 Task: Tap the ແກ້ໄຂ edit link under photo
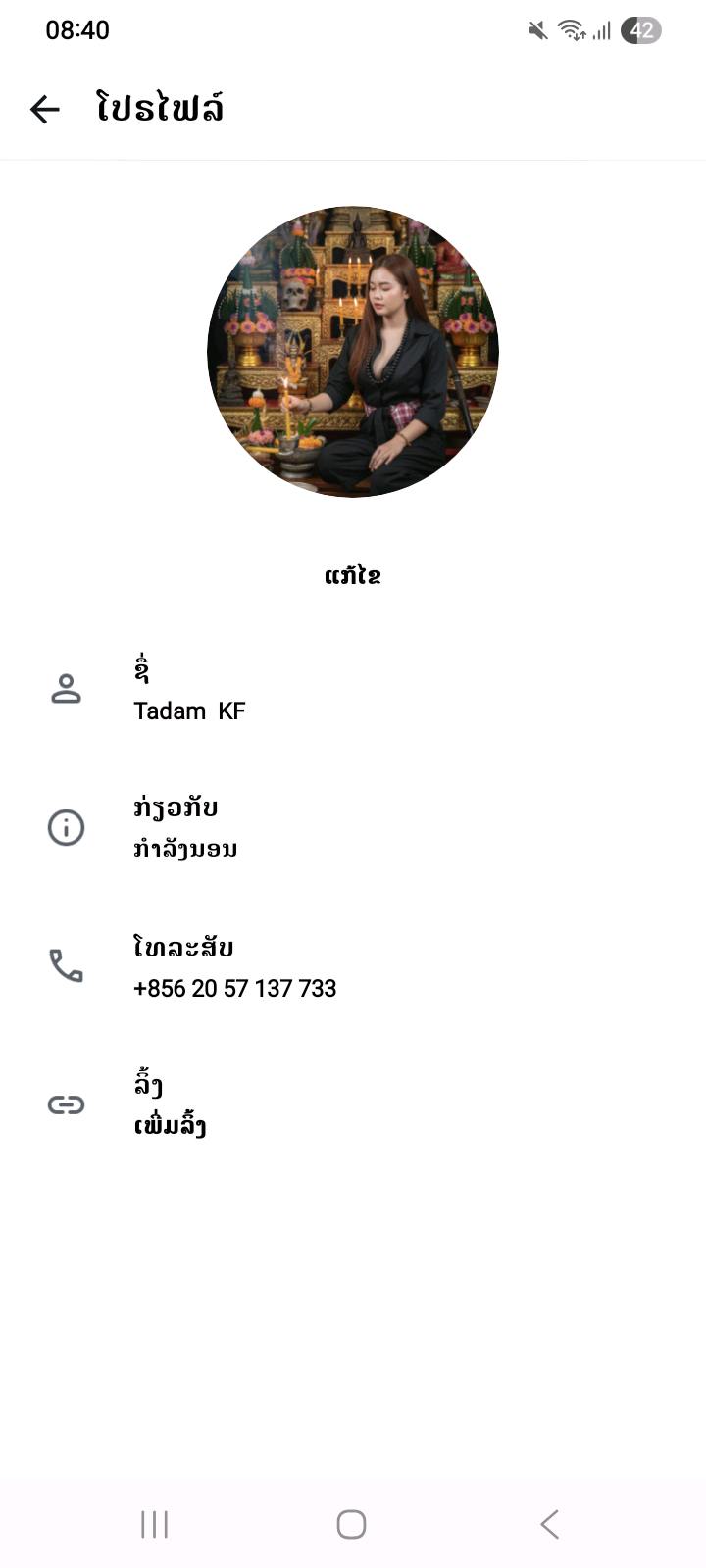click(x=353, y=575)
